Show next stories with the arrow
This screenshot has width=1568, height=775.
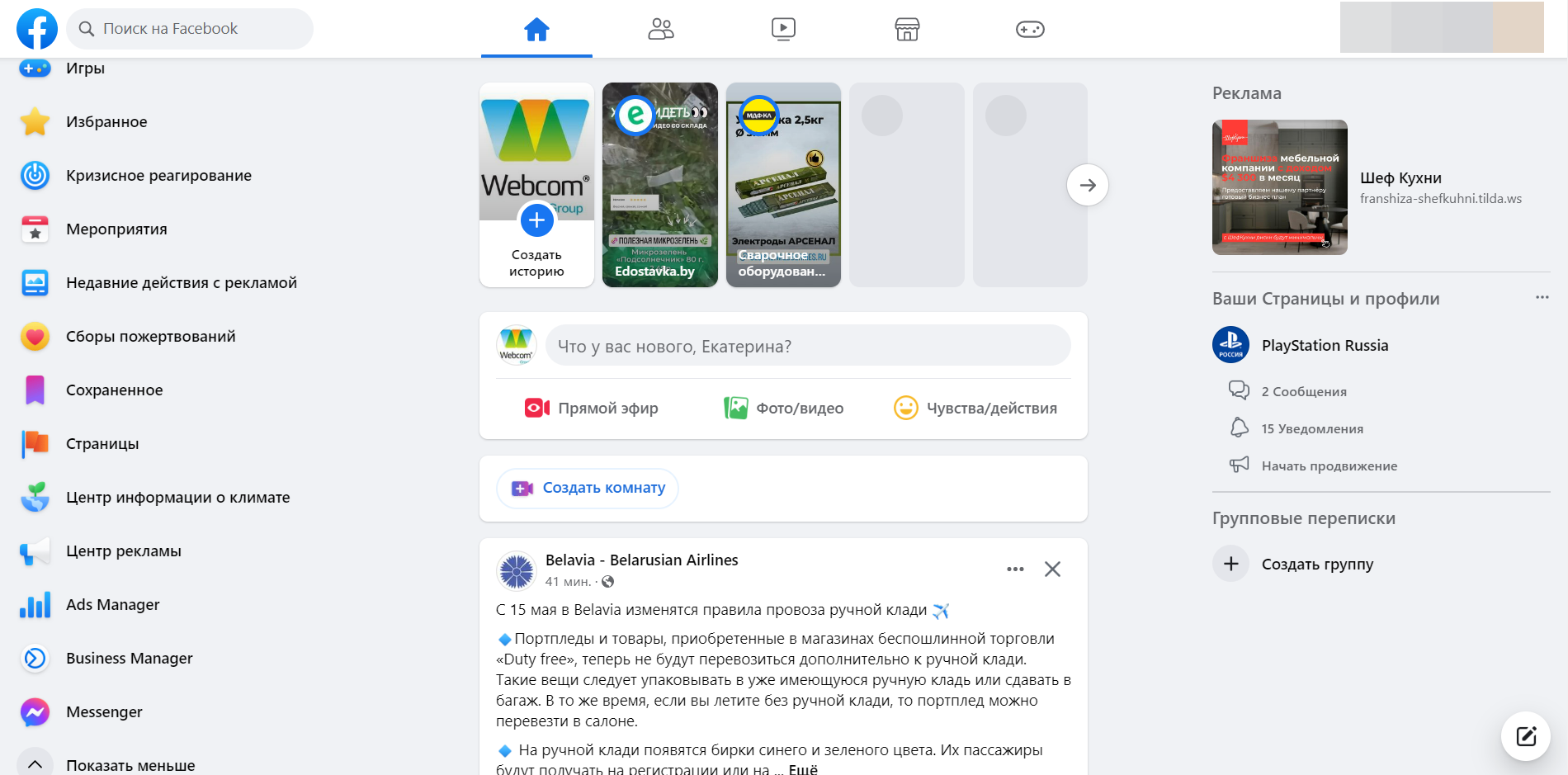(1087, 185)
